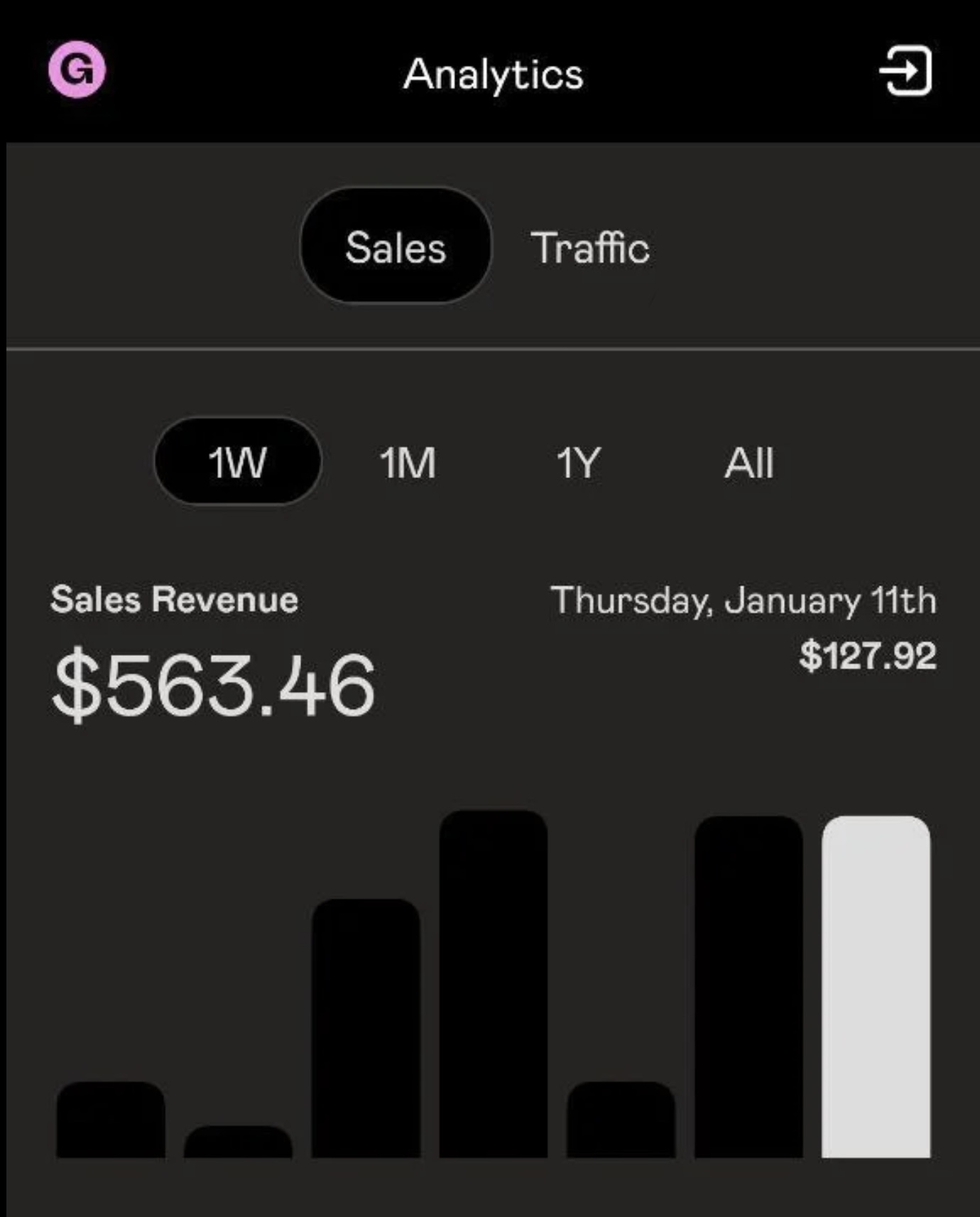Image resolution: width=980 pixels, height=1217 pixels.
Task: View the $127.92 daily revenue detail
Action: 868,659
